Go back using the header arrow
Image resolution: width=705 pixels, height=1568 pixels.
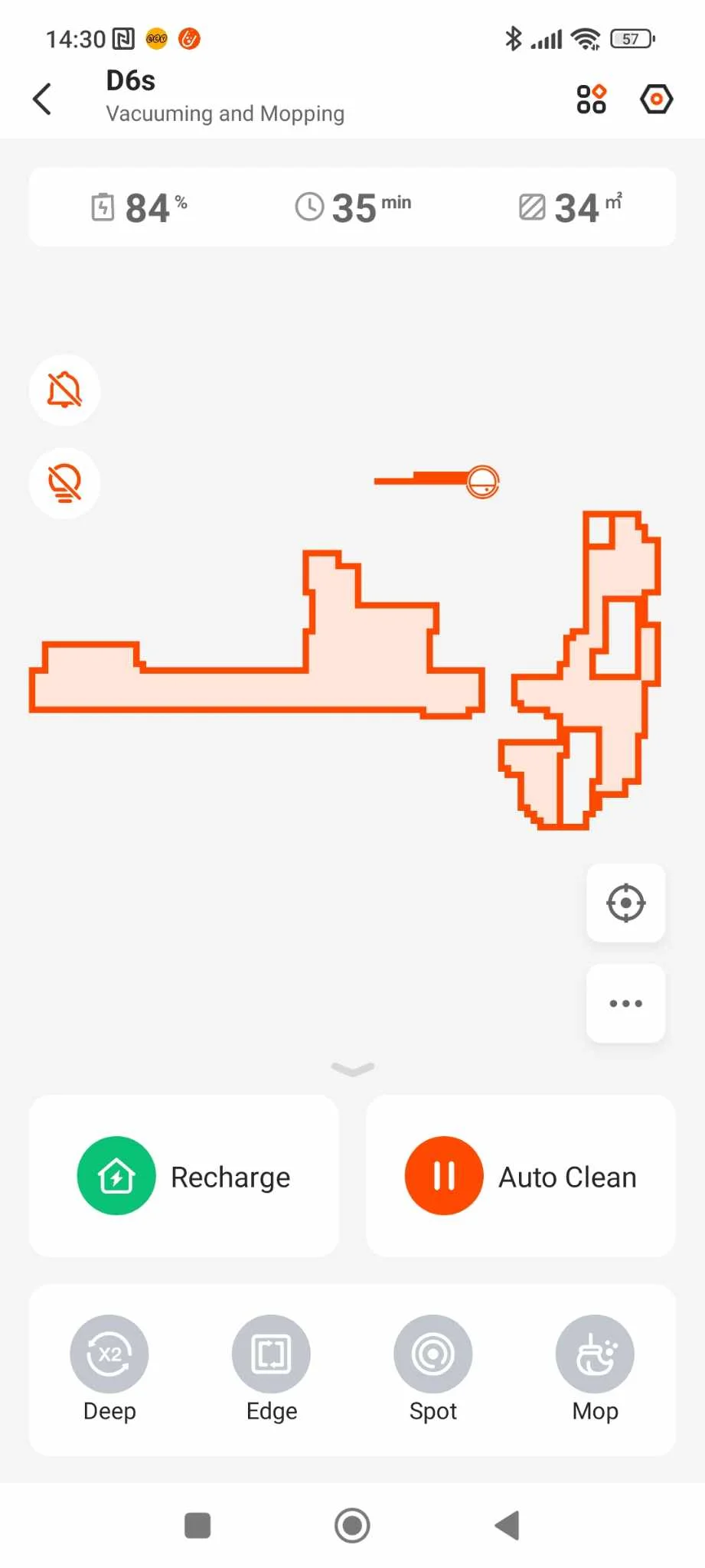point(43,99)
